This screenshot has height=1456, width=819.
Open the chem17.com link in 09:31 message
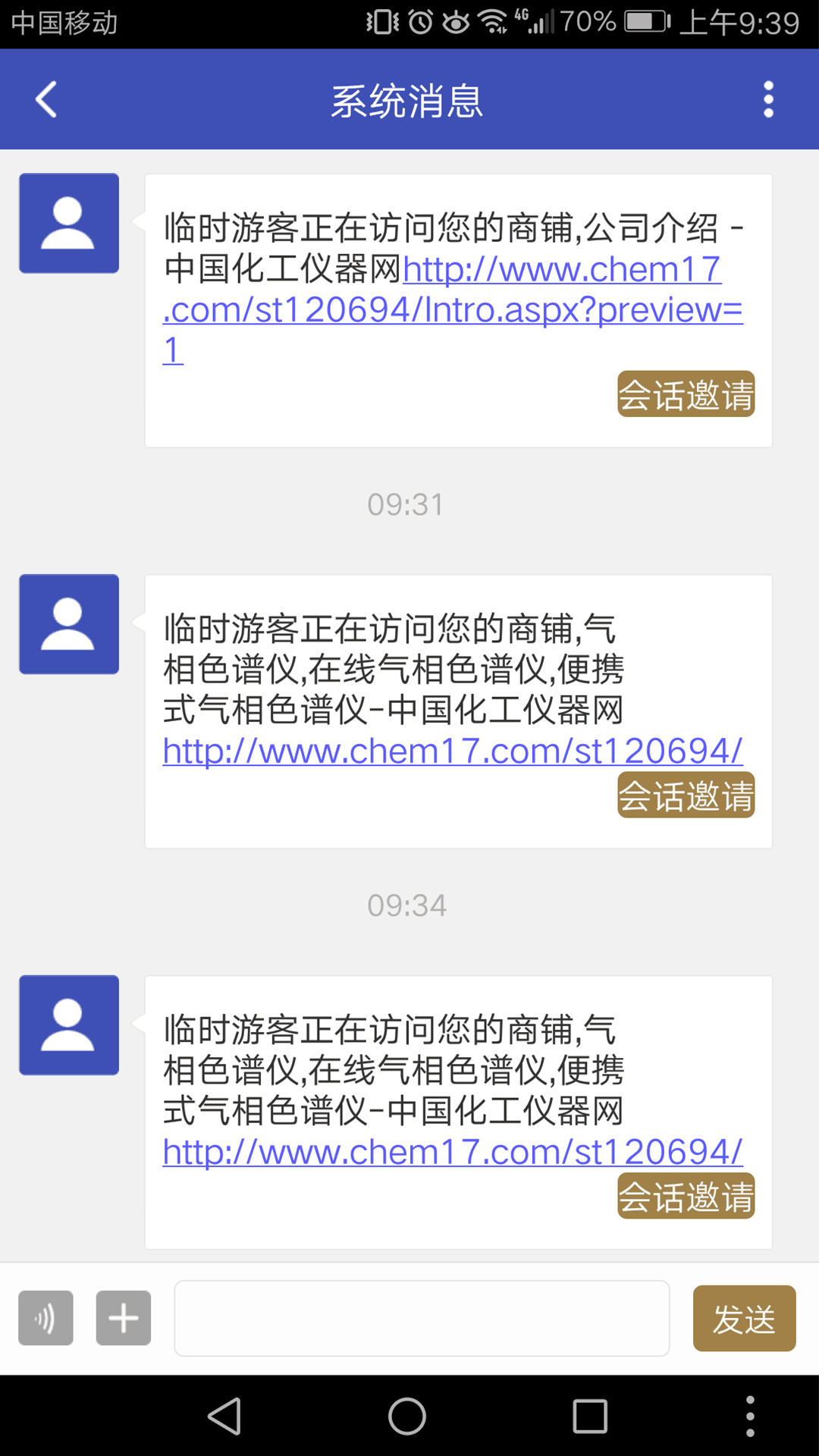[453, 752]
